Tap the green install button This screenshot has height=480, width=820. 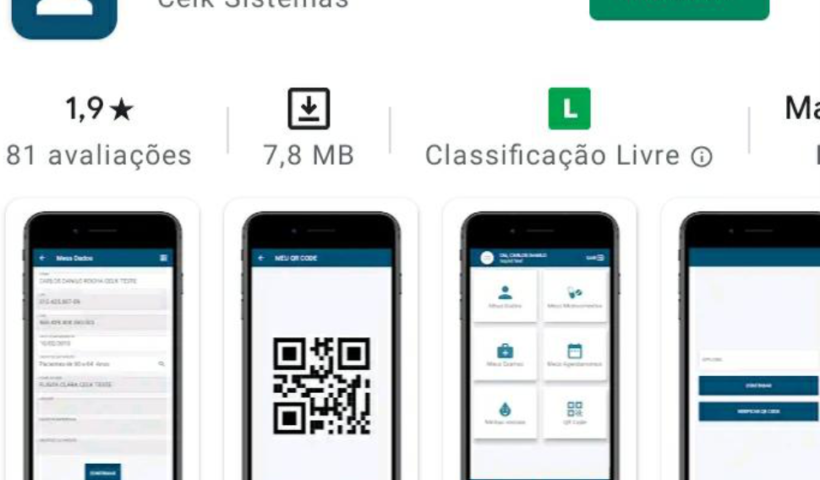679,8
